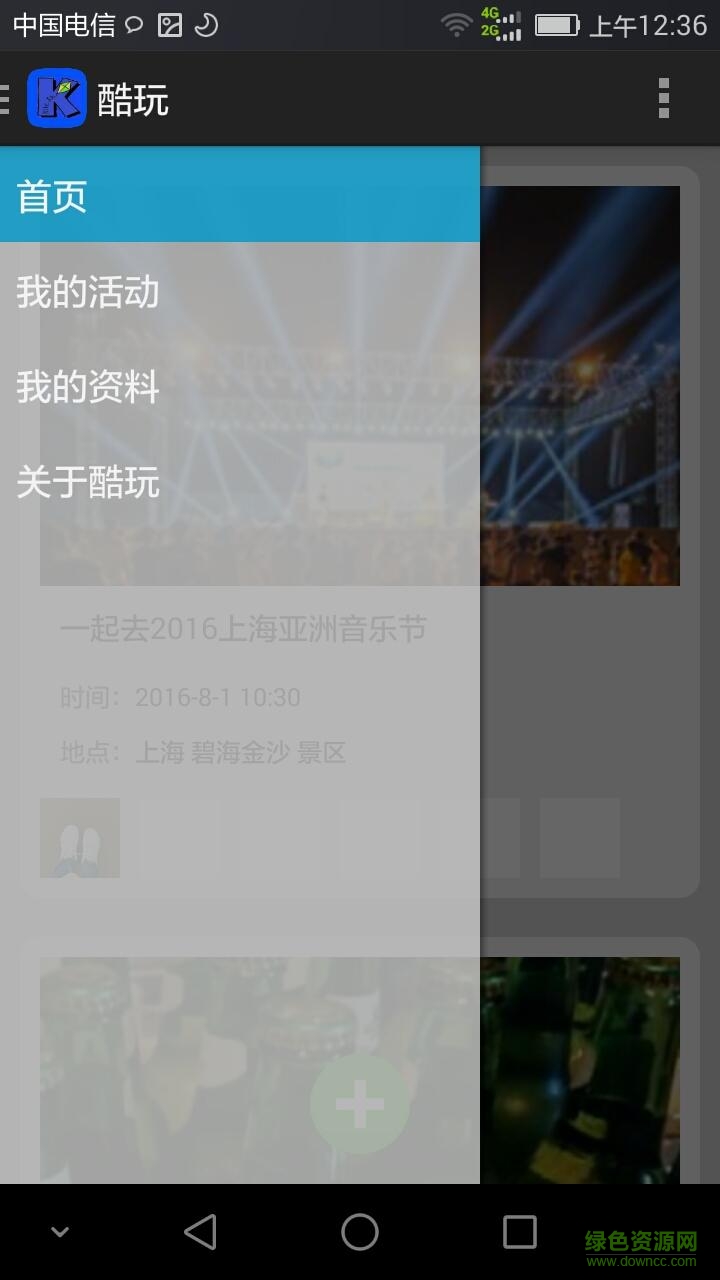Tap the 酷玩 app logo icon
Screen dimensions: 720x1280
coord(58,97)
